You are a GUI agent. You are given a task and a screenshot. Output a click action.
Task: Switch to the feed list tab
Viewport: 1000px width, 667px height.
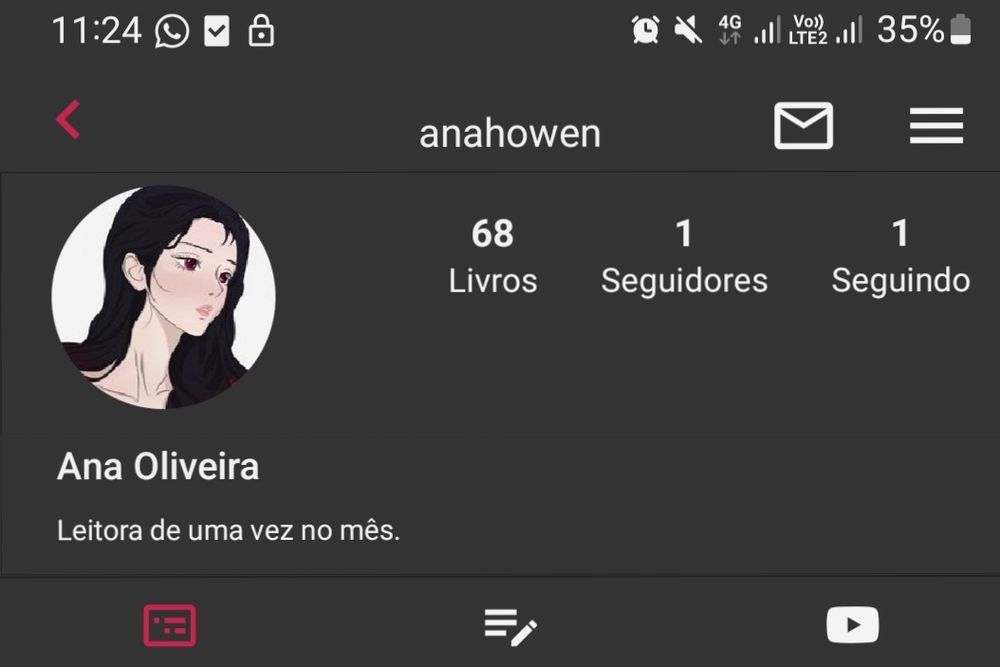click(170, 626)
